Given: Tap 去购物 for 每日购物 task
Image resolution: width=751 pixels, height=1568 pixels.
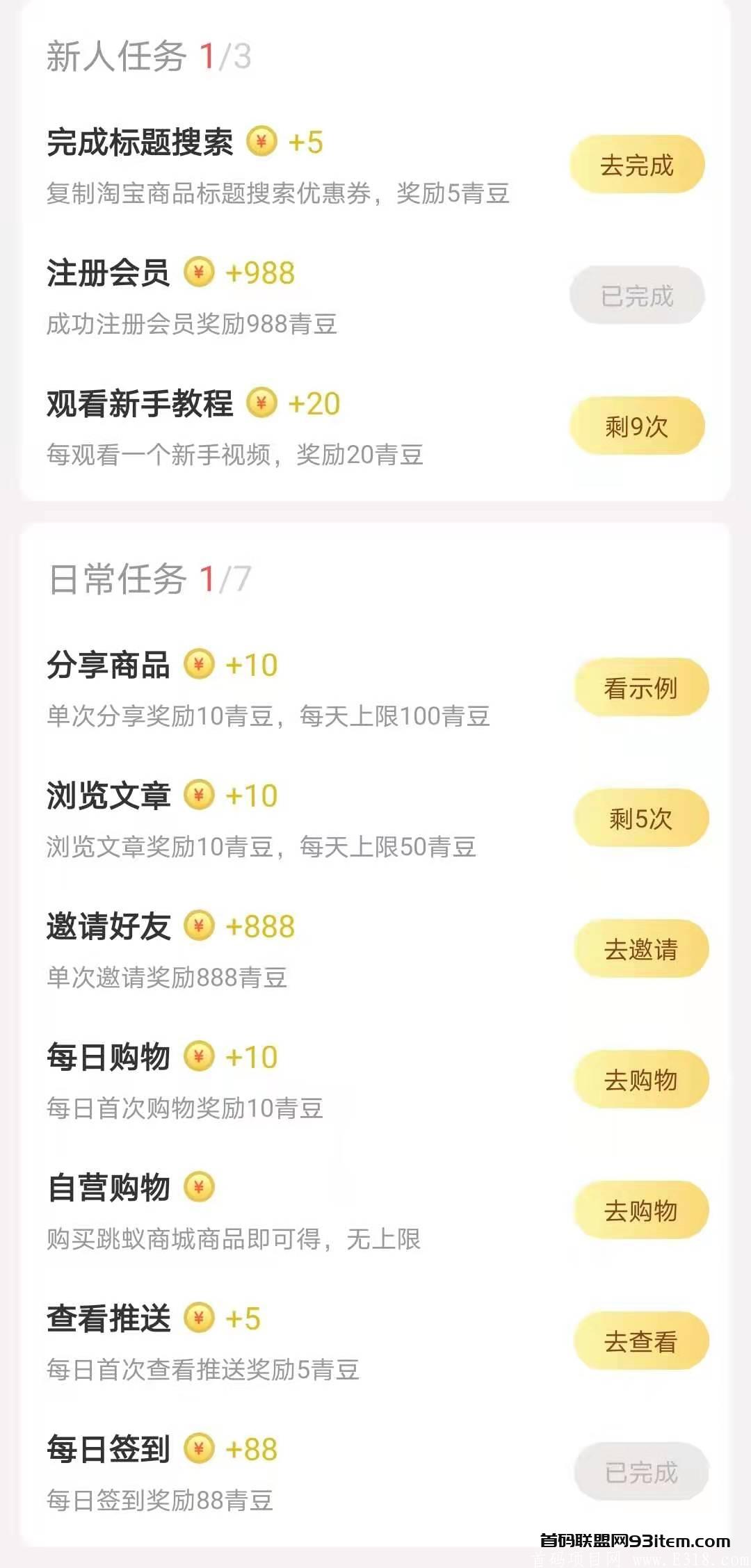Looking at the screenshot, I should 641,1080.
